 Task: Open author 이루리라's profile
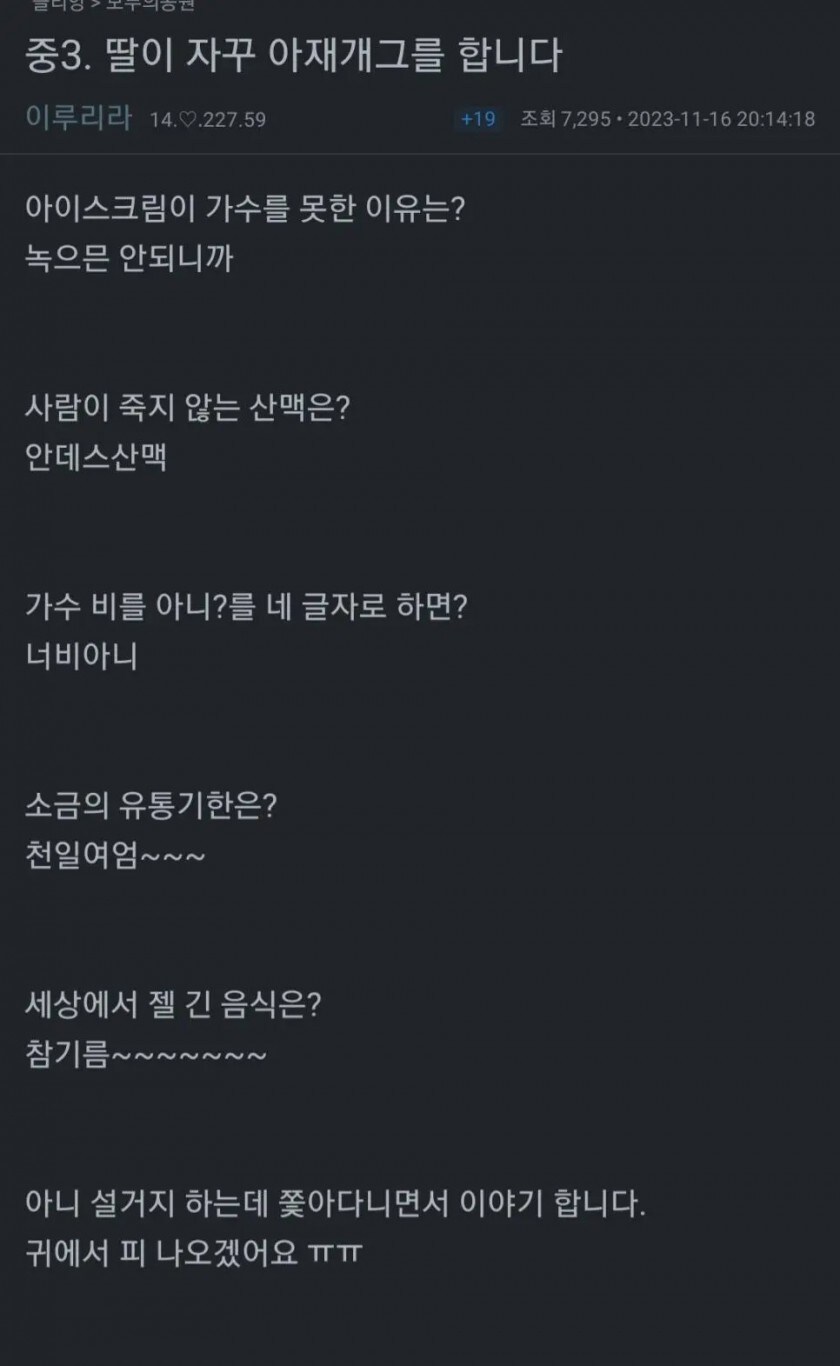(x=78, y=117)
